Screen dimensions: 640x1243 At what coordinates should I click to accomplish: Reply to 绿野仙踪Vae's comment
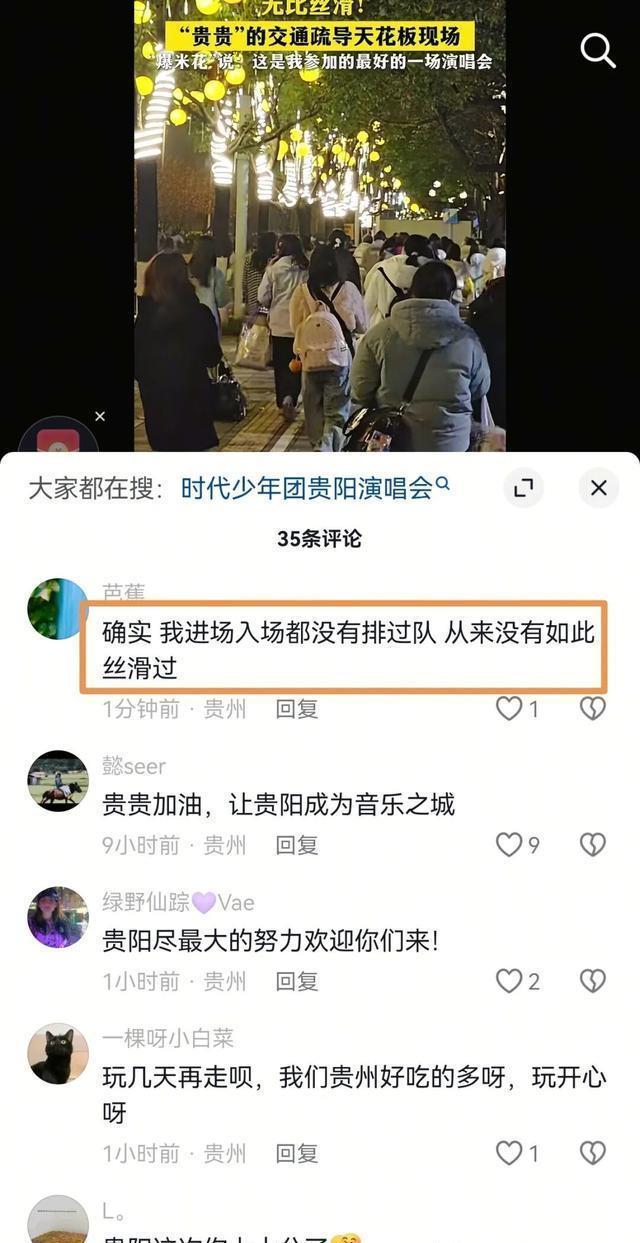tap(296, 981)
